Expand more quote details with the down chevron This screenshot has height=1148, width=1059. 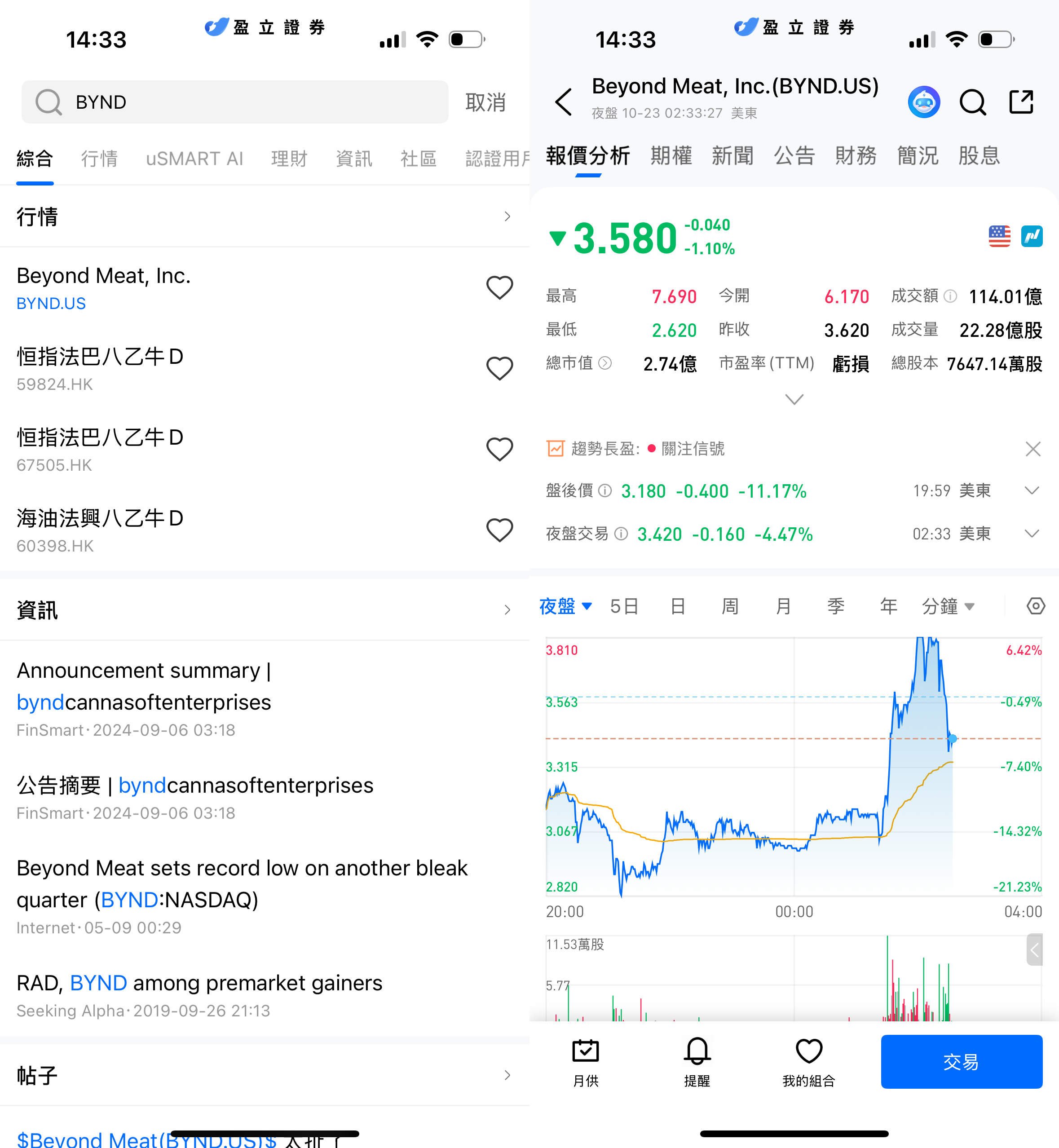click(x=794, y=399)
